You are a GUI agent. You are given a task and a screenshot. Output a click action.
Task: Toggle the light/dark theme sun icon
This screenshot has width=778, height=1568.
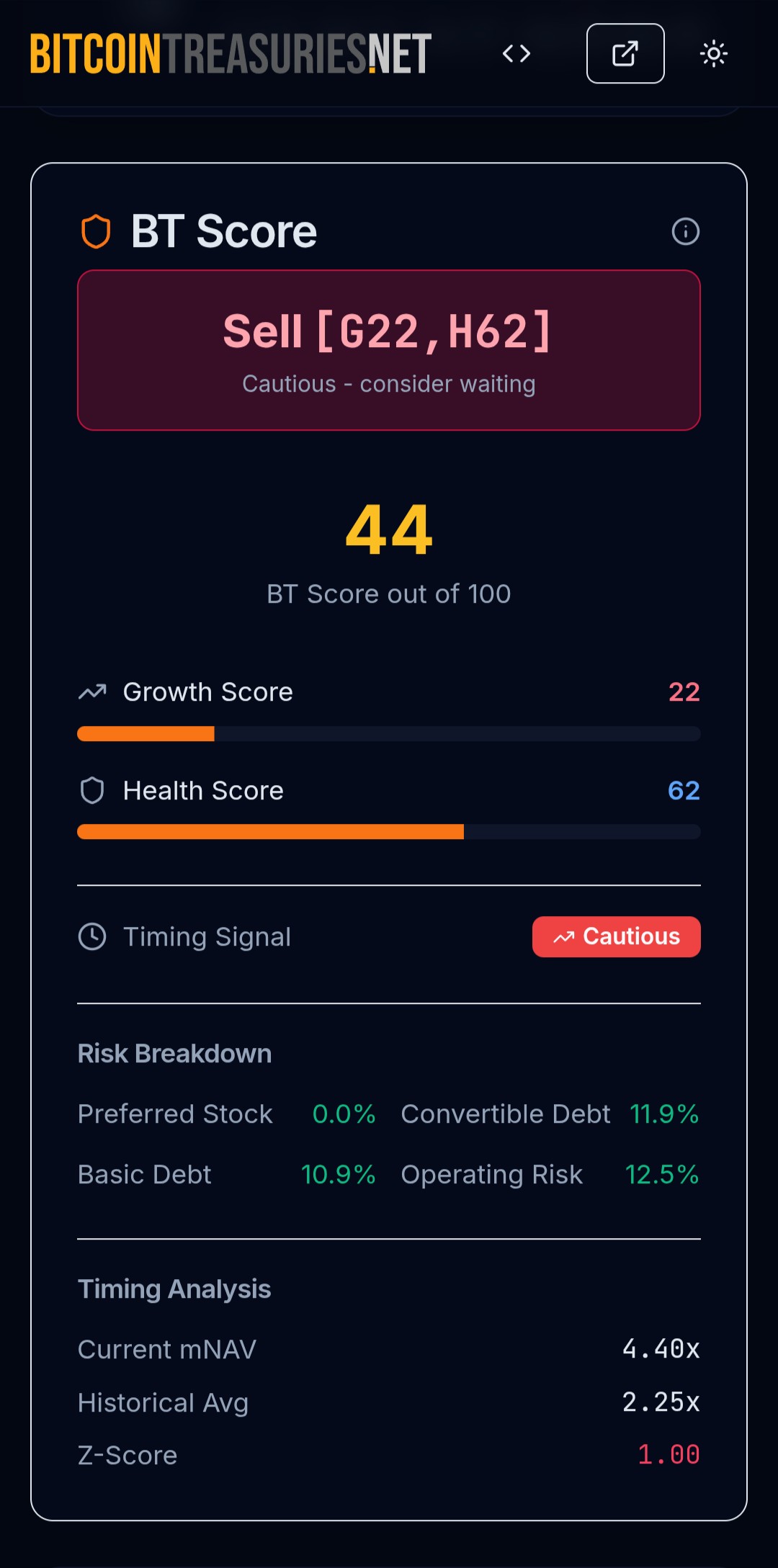click(714, 53)
